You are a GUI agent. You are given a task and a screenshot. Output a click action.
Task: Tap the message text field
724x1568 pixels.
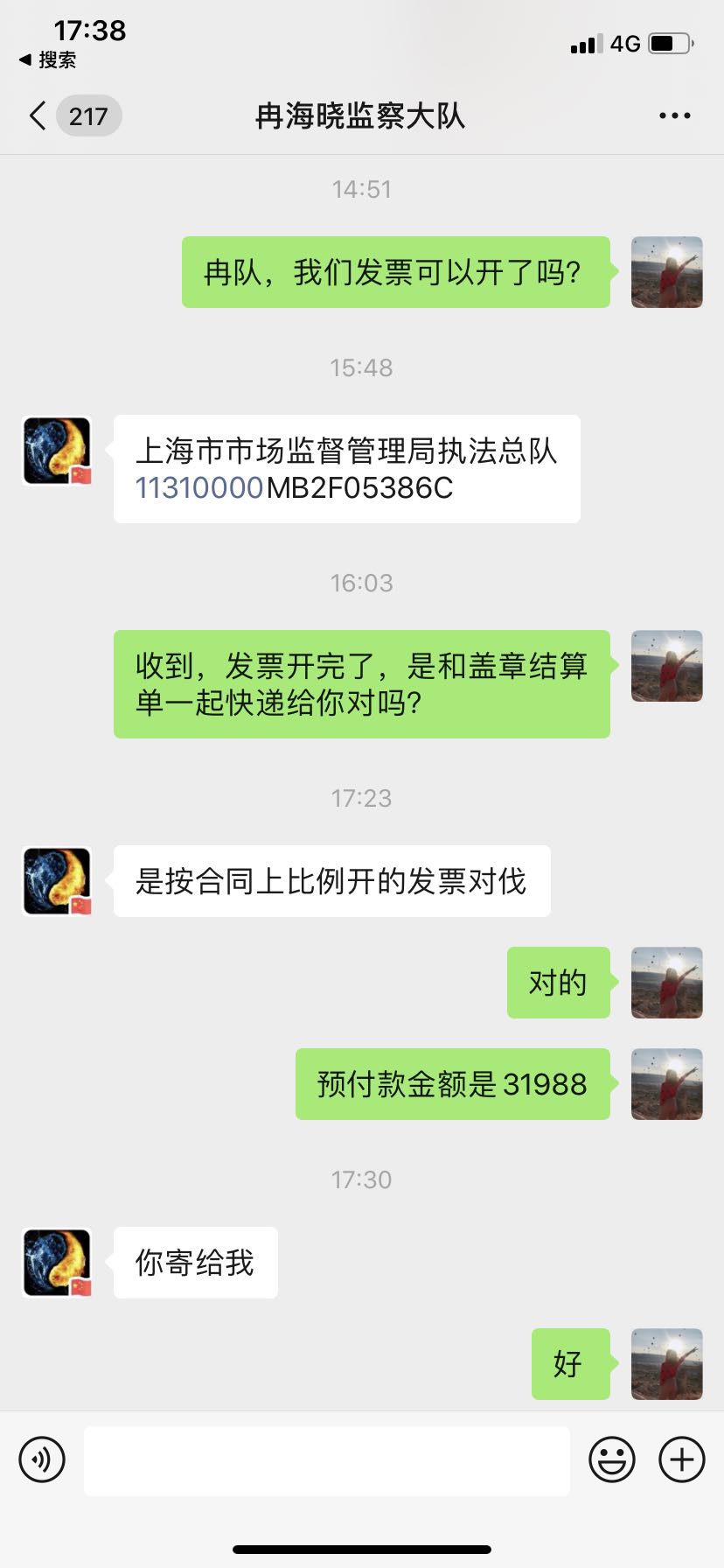pyautogui.click(x=326, y=1460)
